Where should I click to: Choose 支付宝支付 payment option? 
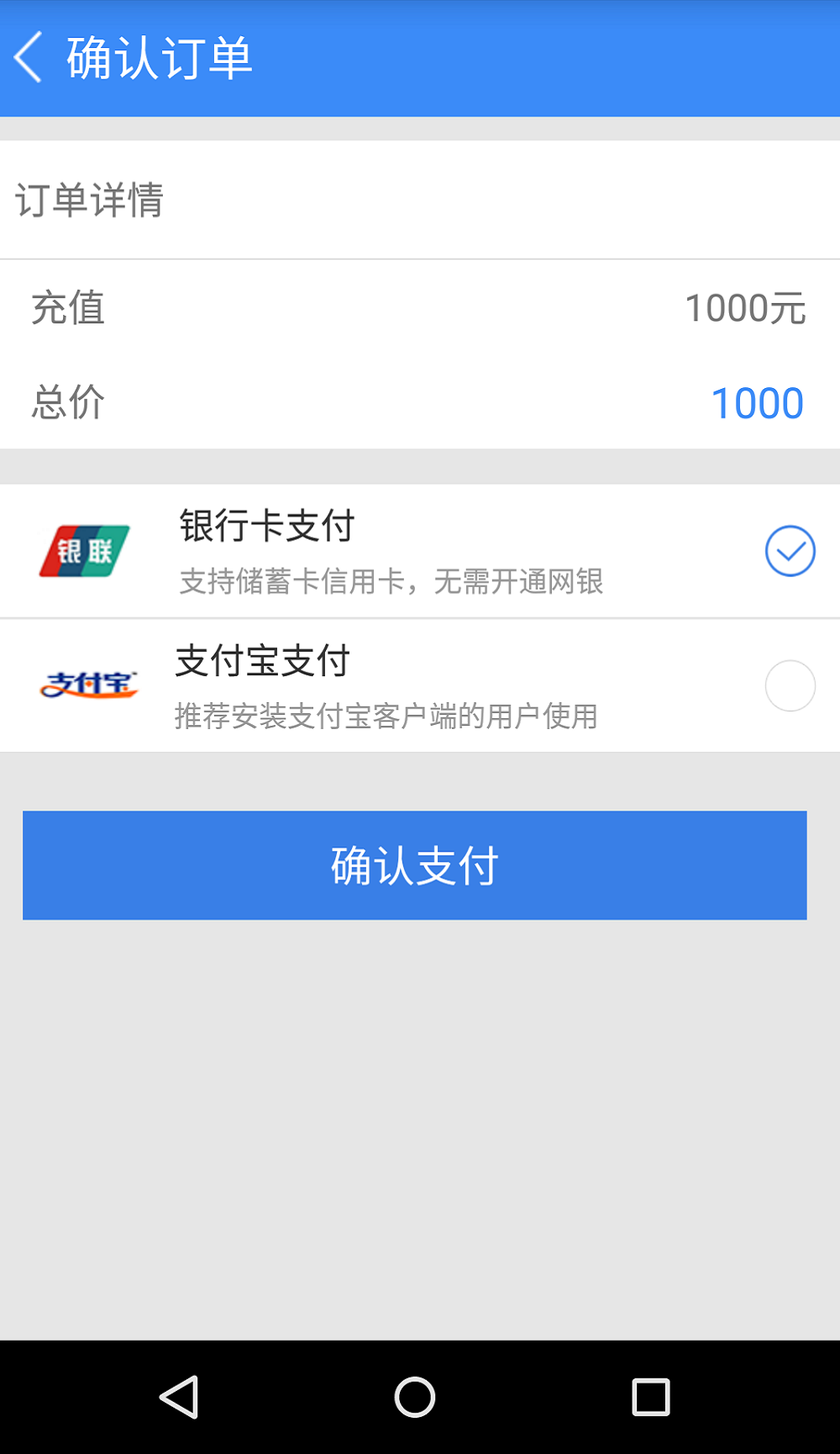point(790,686)
